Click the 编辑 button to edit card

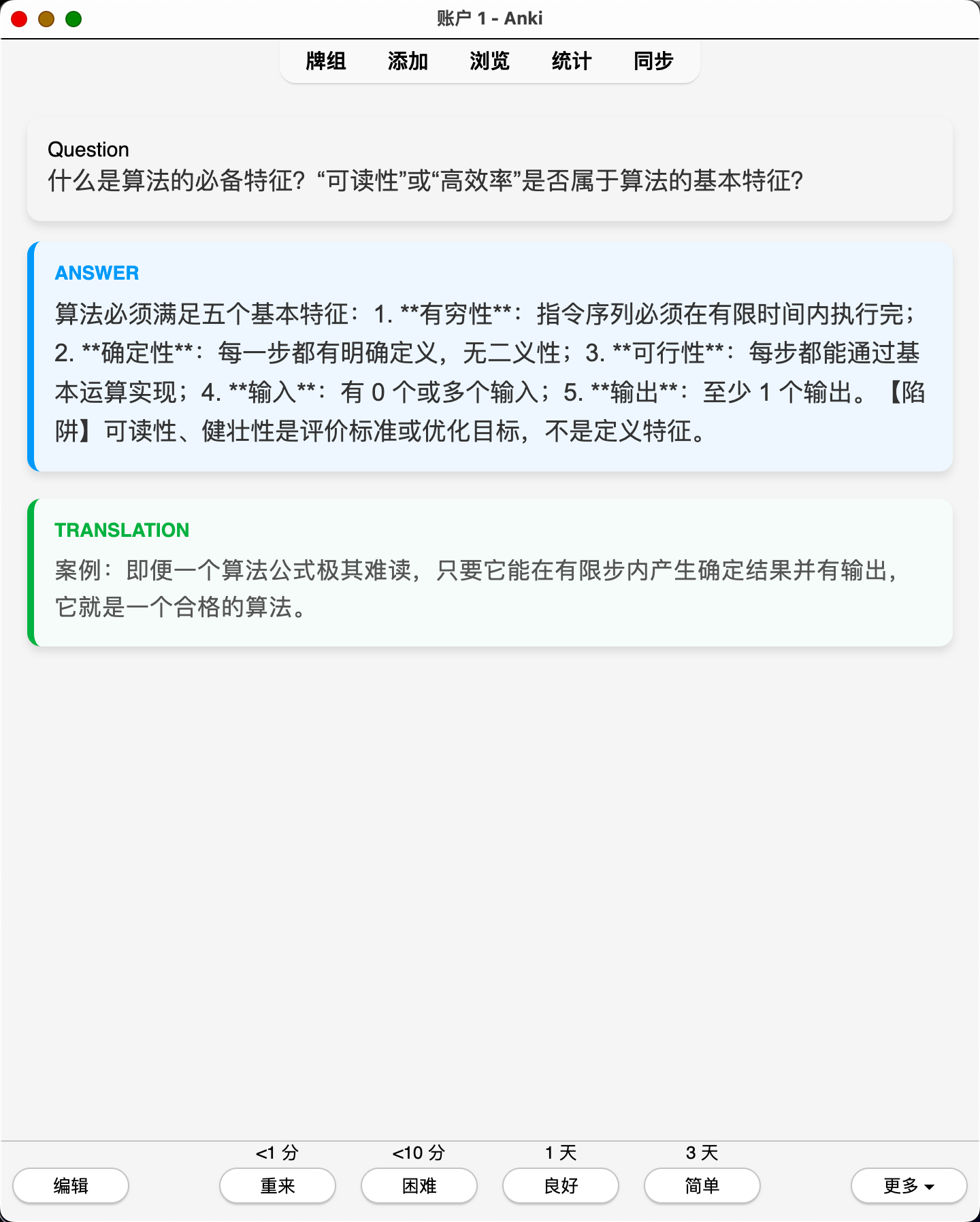point(71,1186)
